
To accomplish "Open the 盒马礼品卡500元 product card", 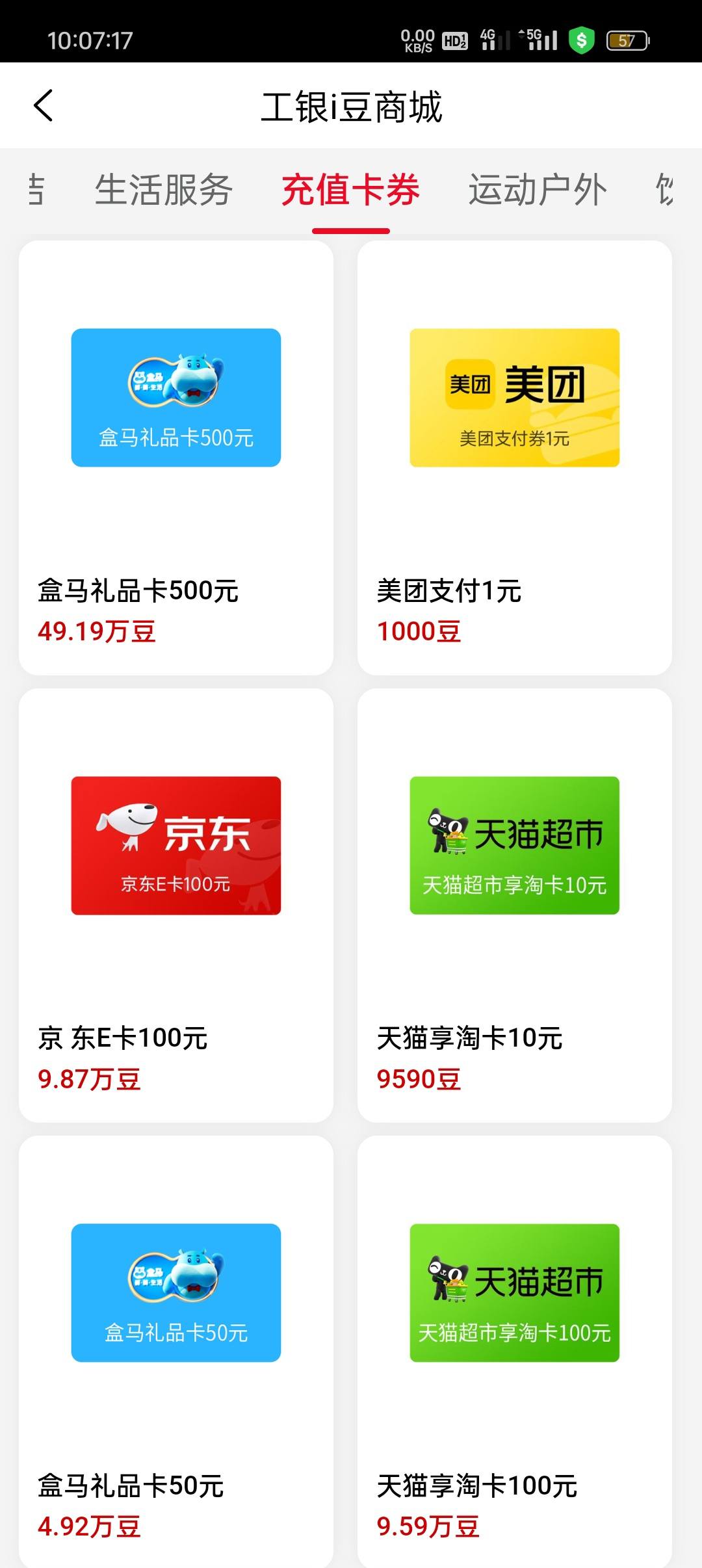I will point(176,458).
